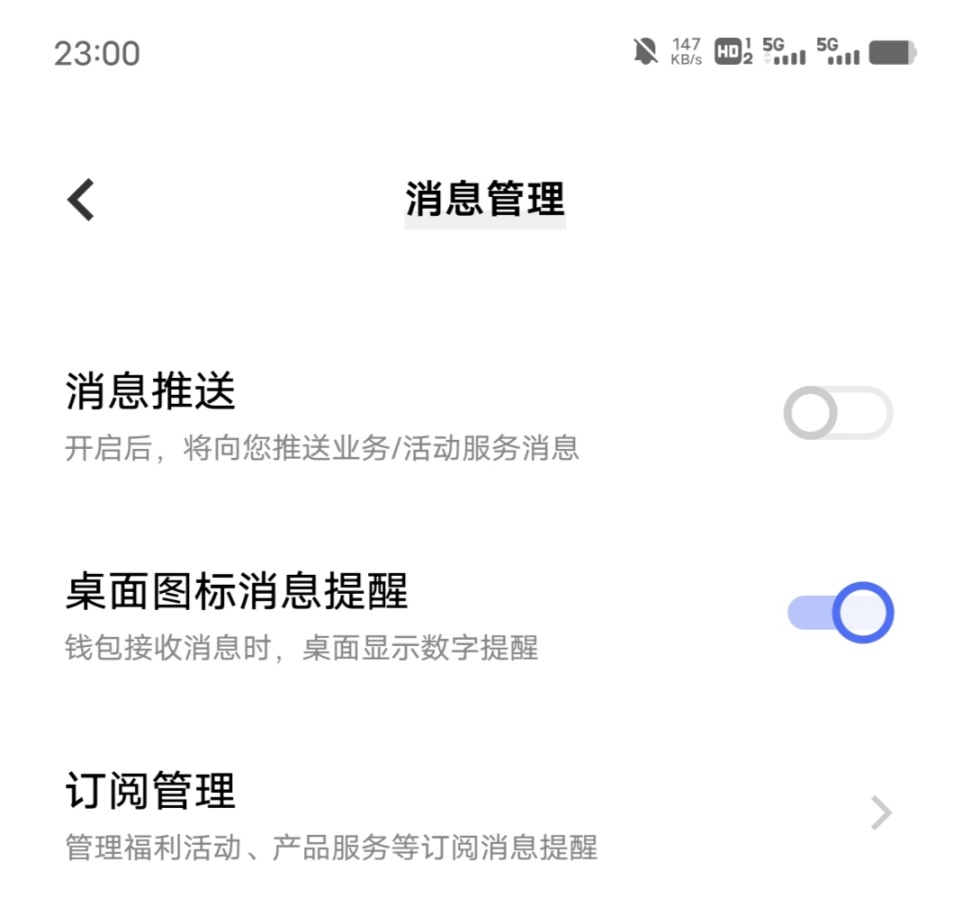Open 订阅管理 settings
This screenshot has width=970, height=916.
[480, 814]
